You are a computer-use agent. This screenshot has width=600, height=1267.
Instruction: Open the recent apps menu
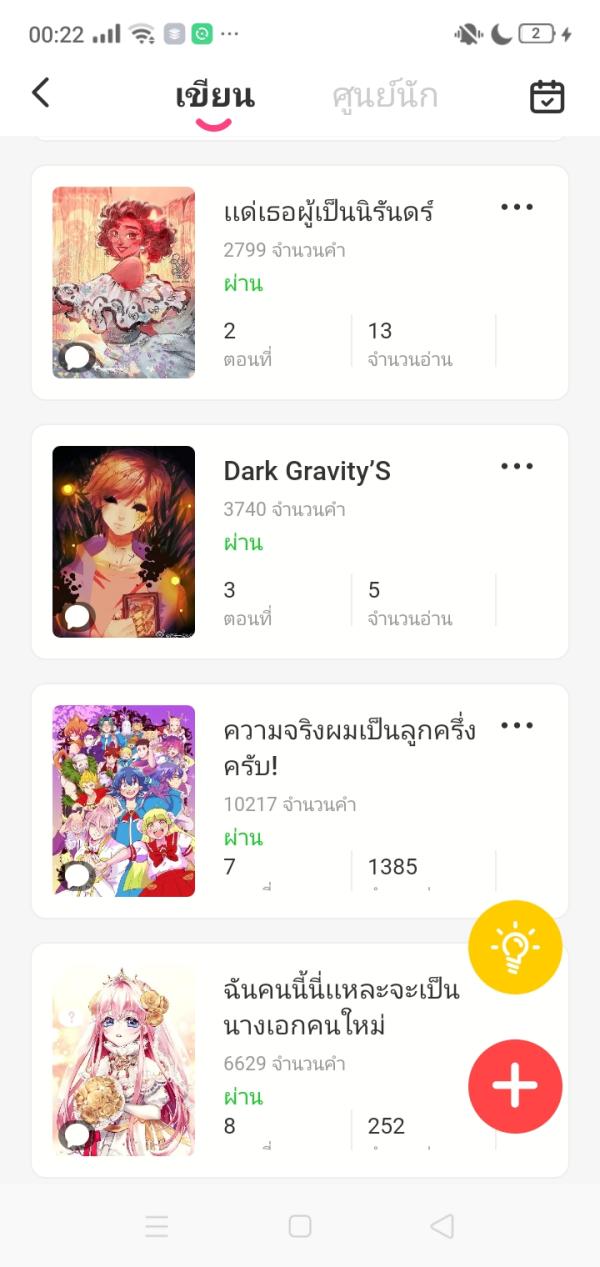click(x=157, y=1226)
